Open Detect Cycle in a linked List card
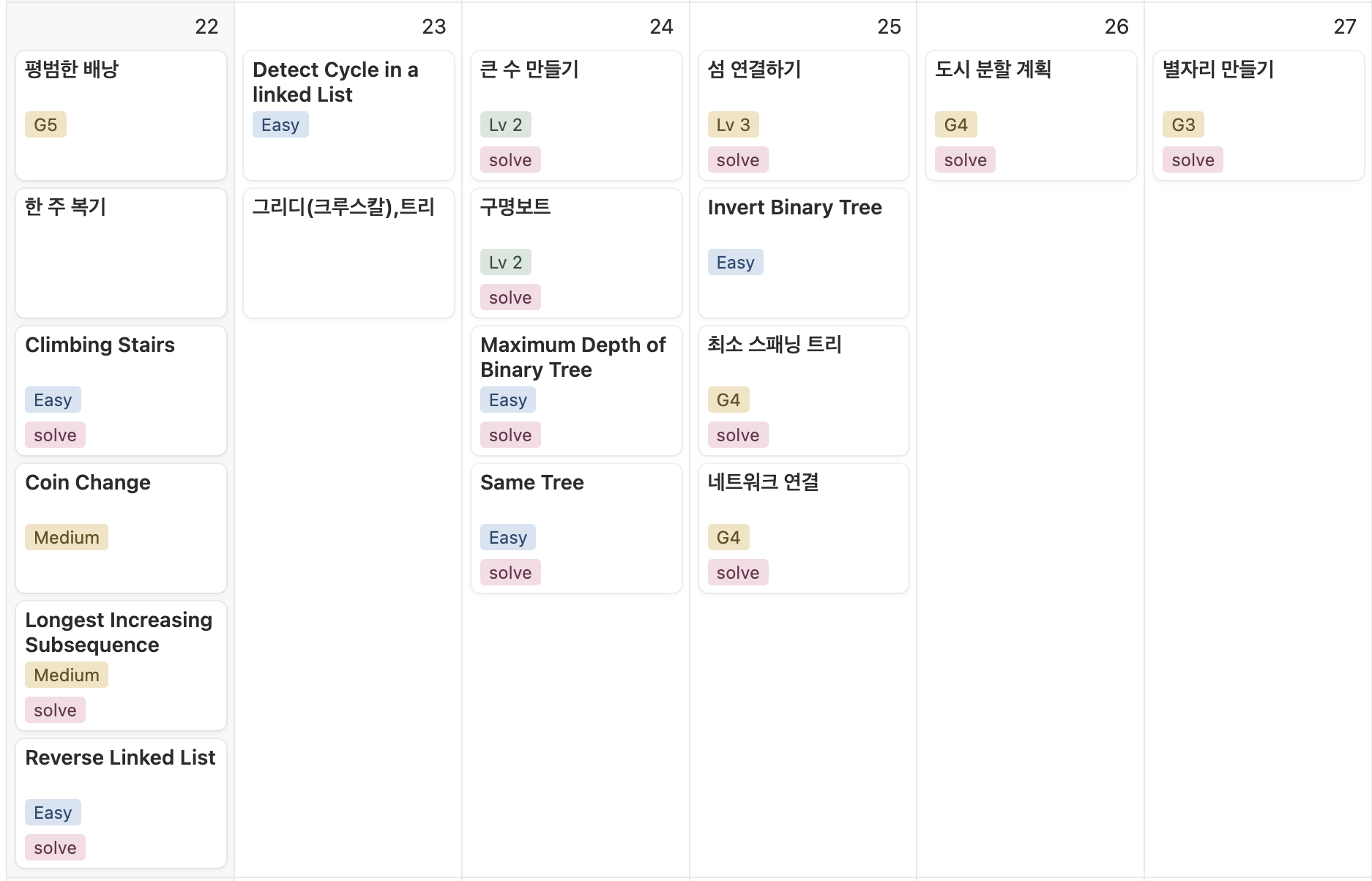 [335, 82]
